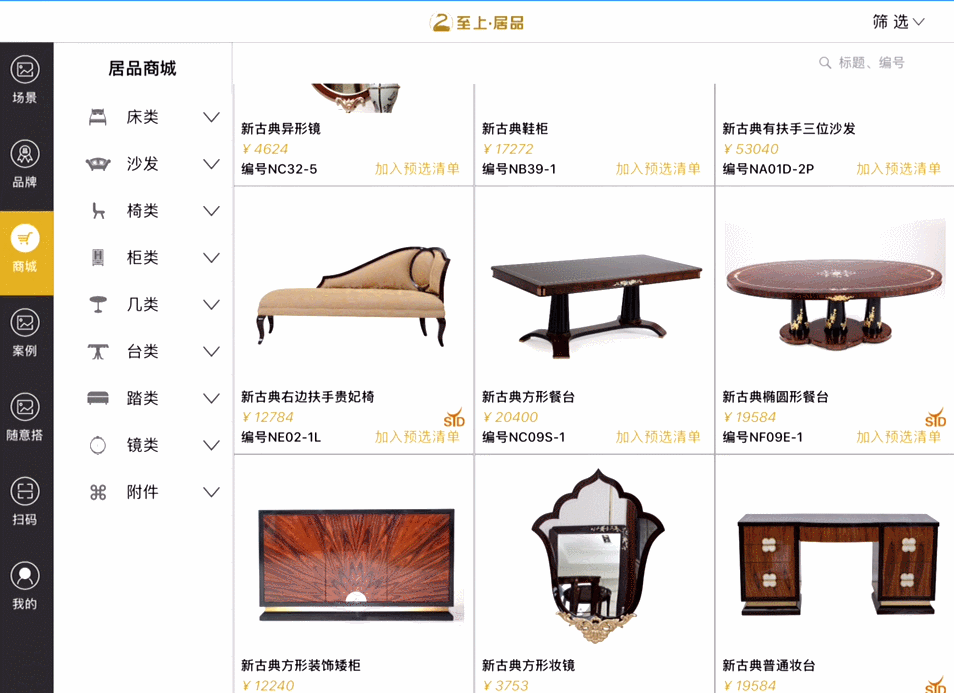
Task: Expand the 沙发 category
Action: (152, 164)
